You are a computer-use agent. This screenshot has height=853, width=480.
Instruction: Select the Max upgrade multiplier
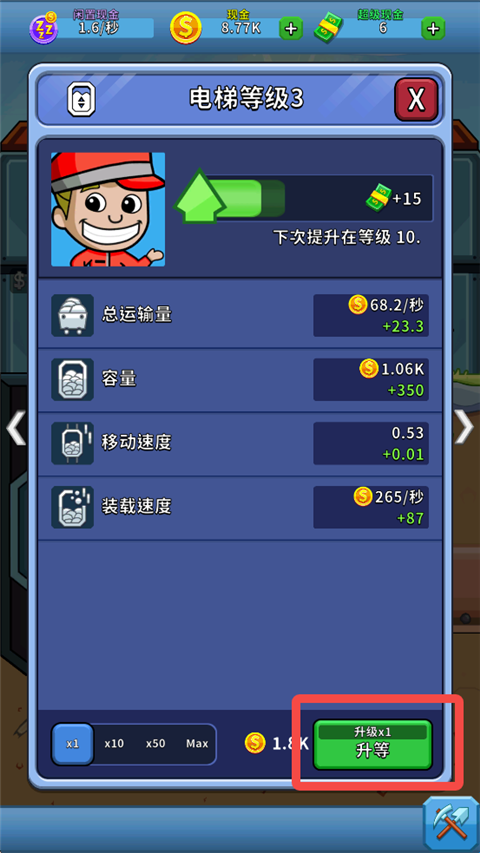click(197, 743)
